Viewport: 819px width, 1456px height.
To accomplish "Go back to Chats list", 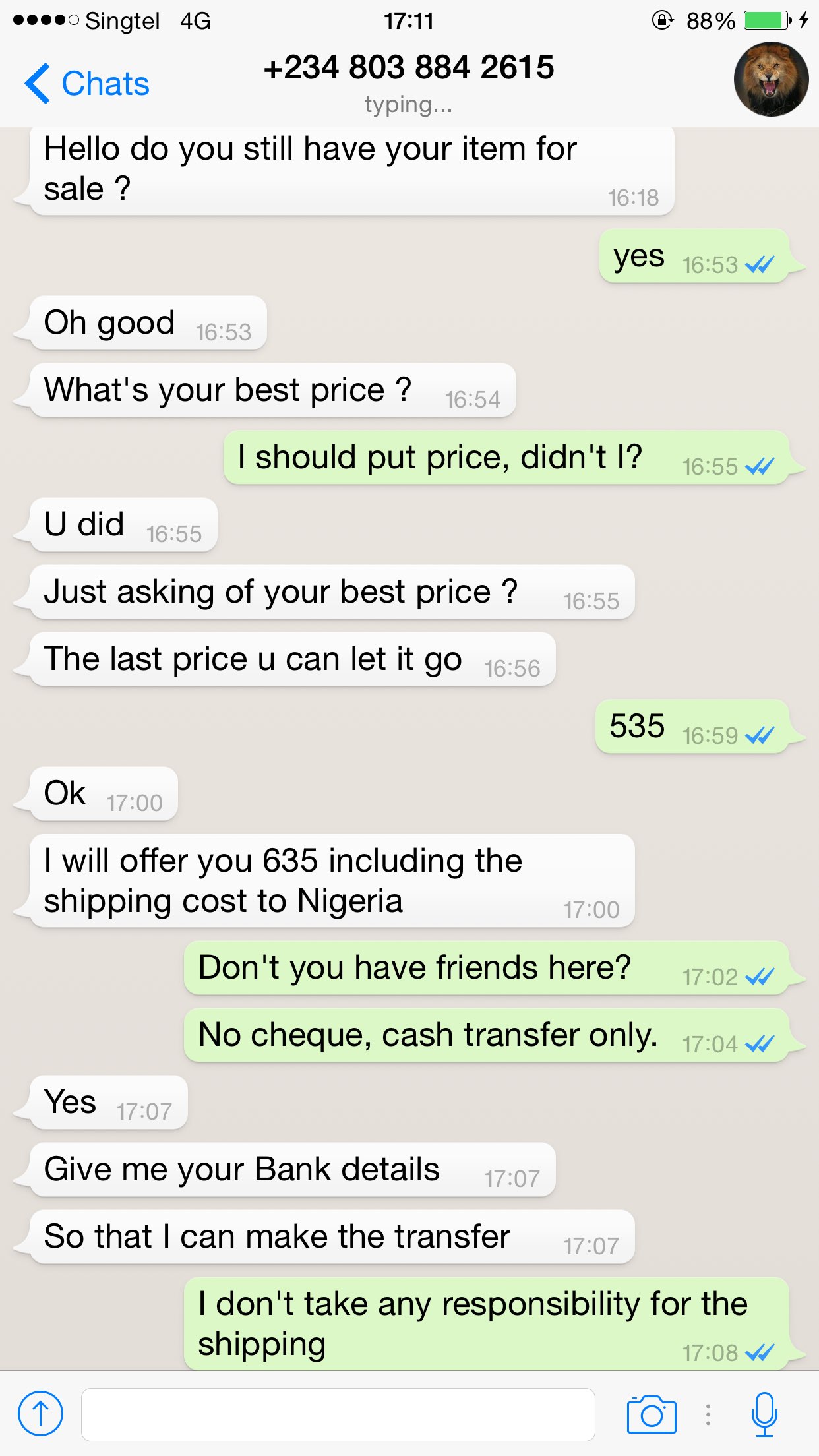I will tap(87, 84).
